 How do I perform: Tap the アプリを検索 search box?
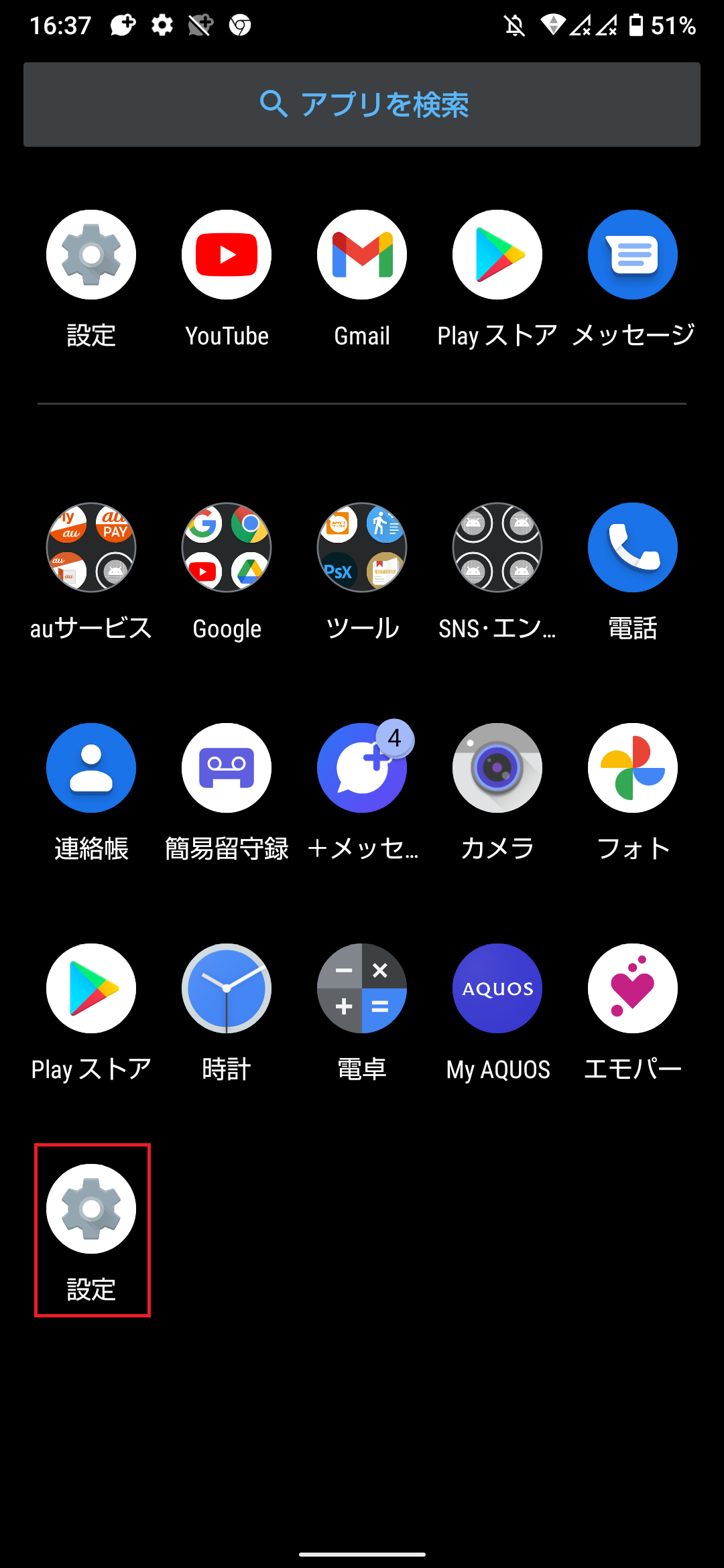362,105
